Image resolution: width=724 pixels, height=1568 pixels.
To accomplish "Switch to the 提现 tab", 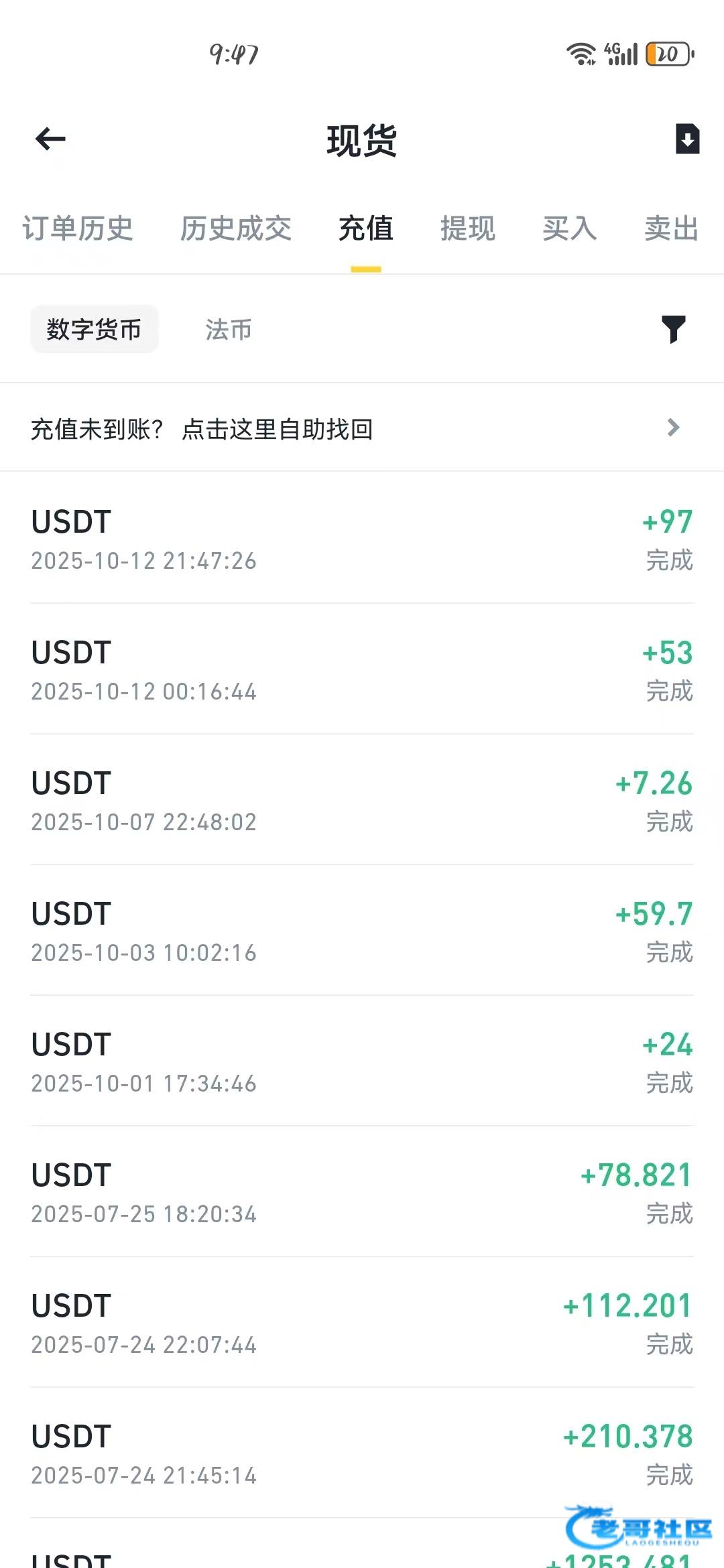I will tap(467, 228).
